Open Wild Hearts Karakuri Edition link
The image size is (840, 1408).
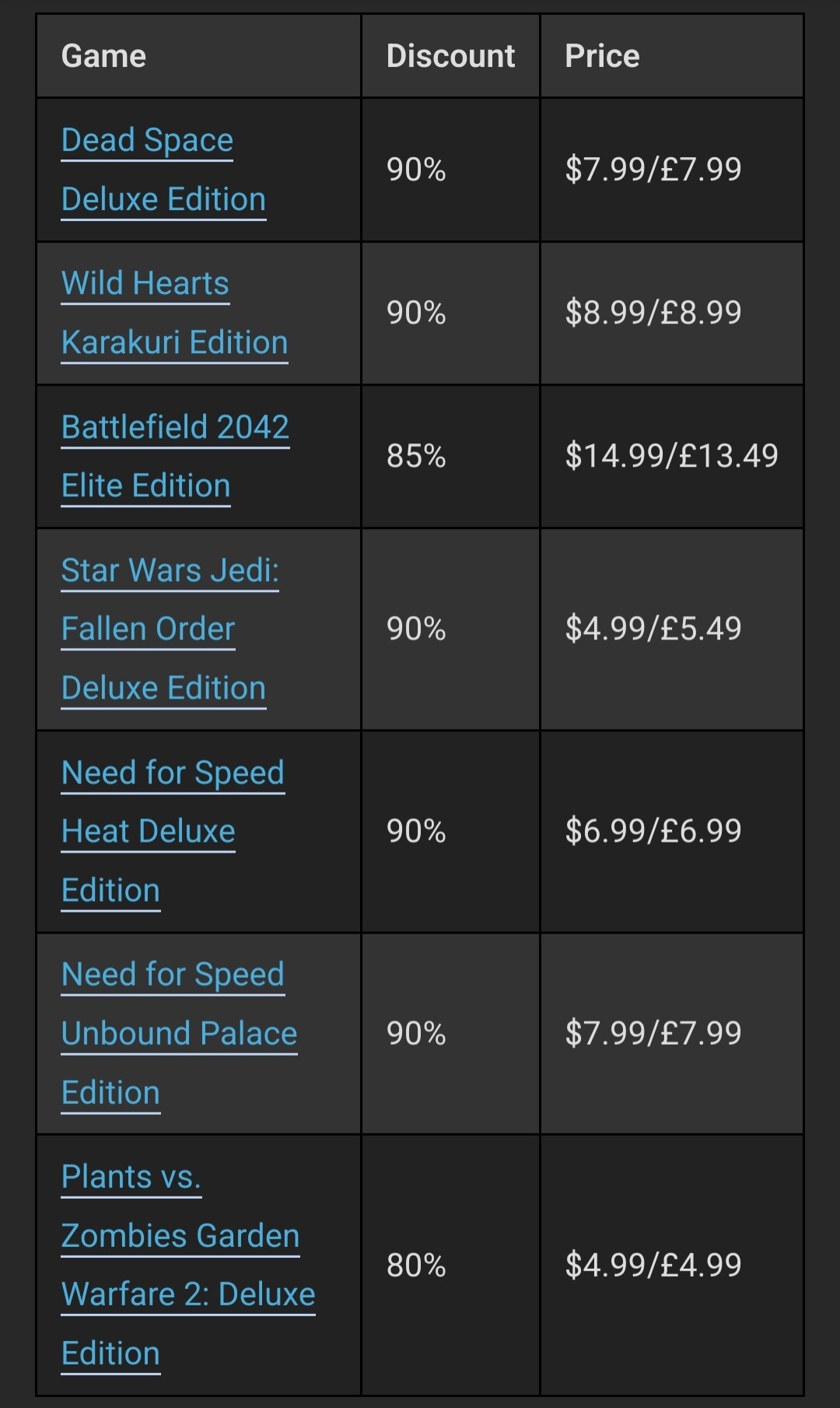coord(175,313)
